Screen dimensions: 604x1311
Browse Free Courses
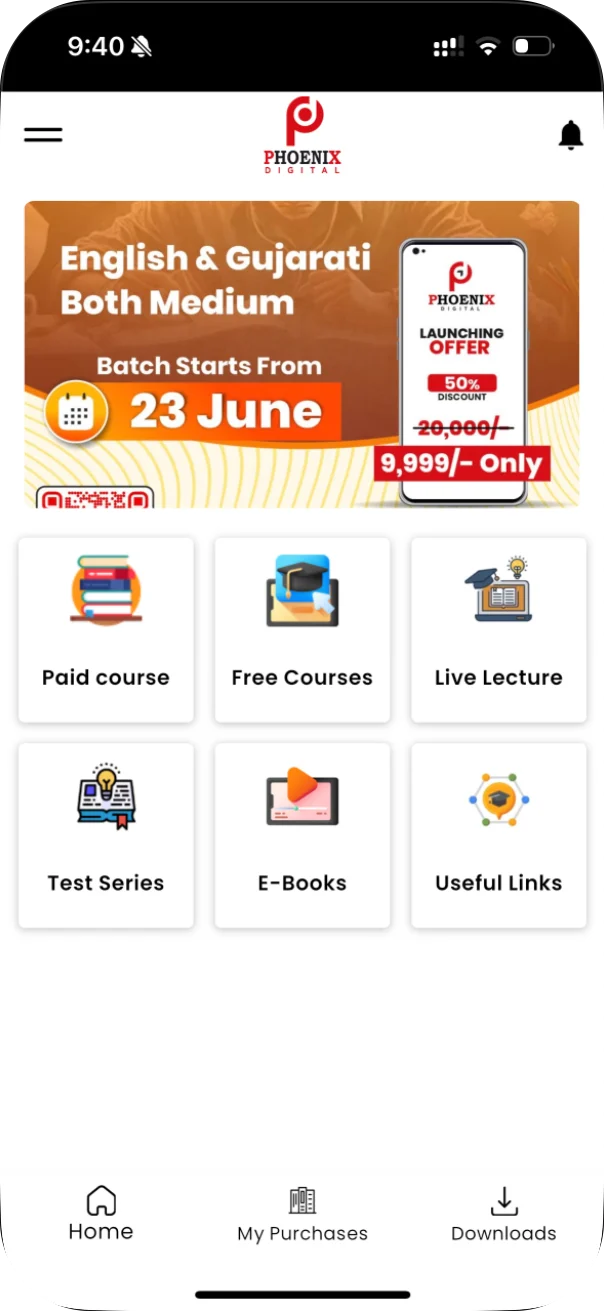pos(302,629)
